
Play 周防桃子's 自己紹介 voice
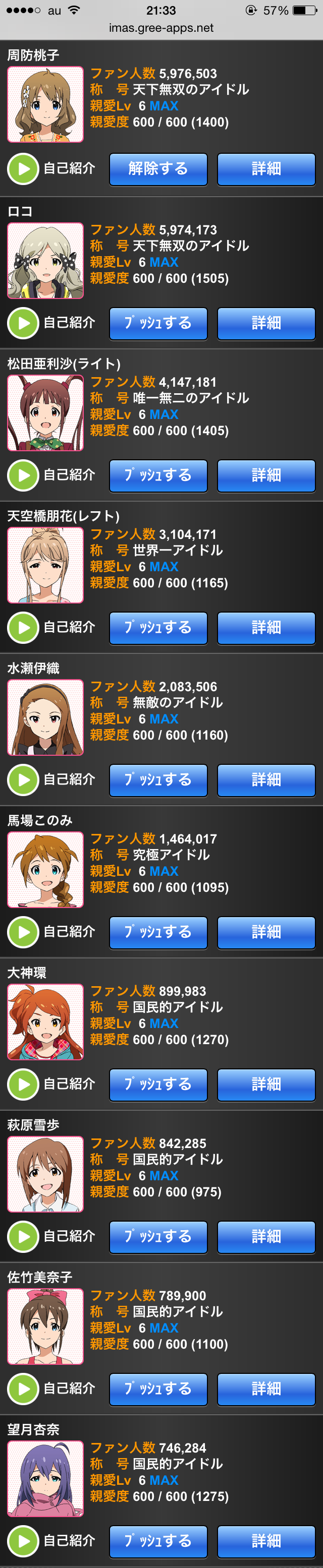tap(23, 168)
